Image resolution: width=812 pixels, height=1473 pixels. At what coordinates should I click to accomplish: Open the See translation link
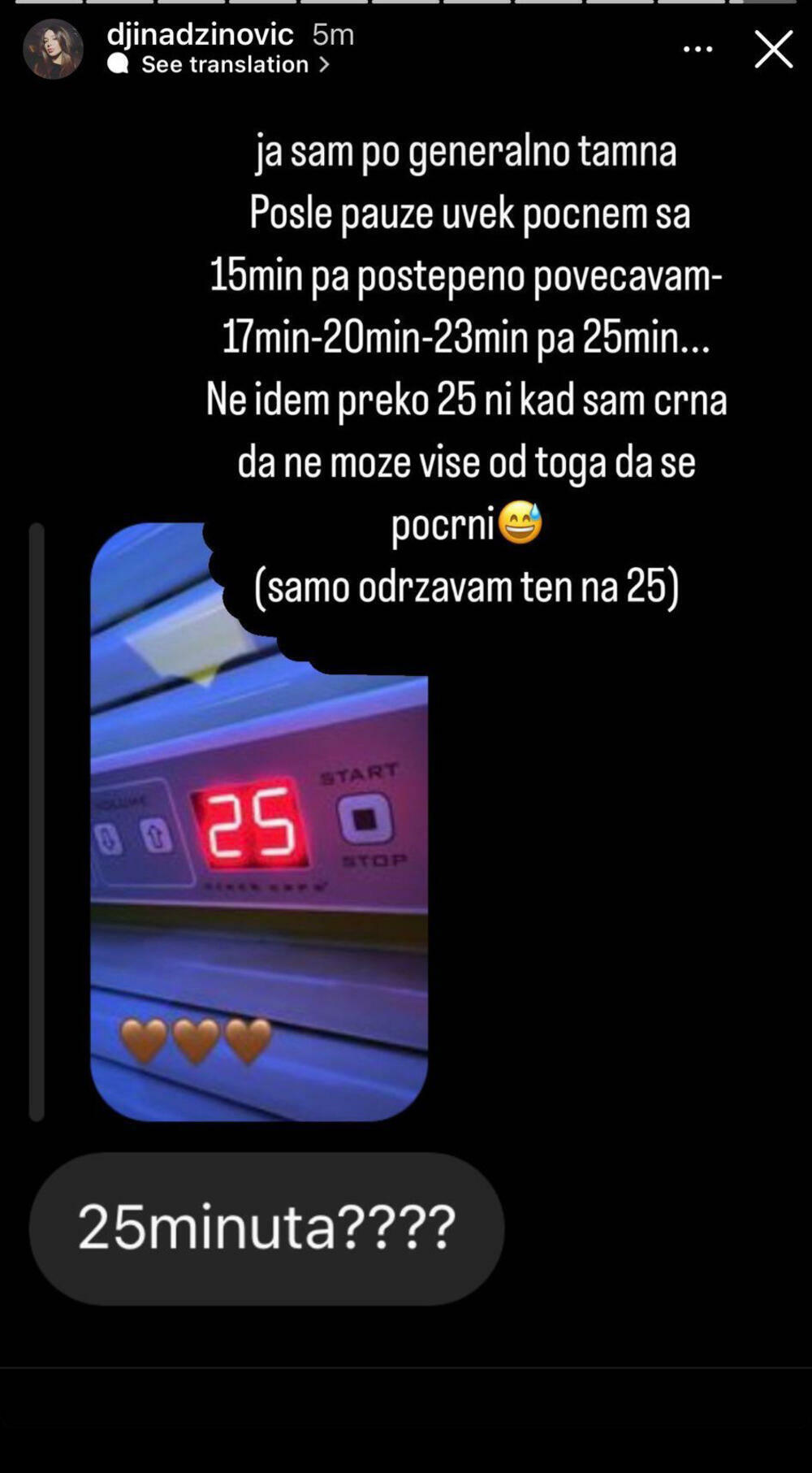(x=224, y=64)
